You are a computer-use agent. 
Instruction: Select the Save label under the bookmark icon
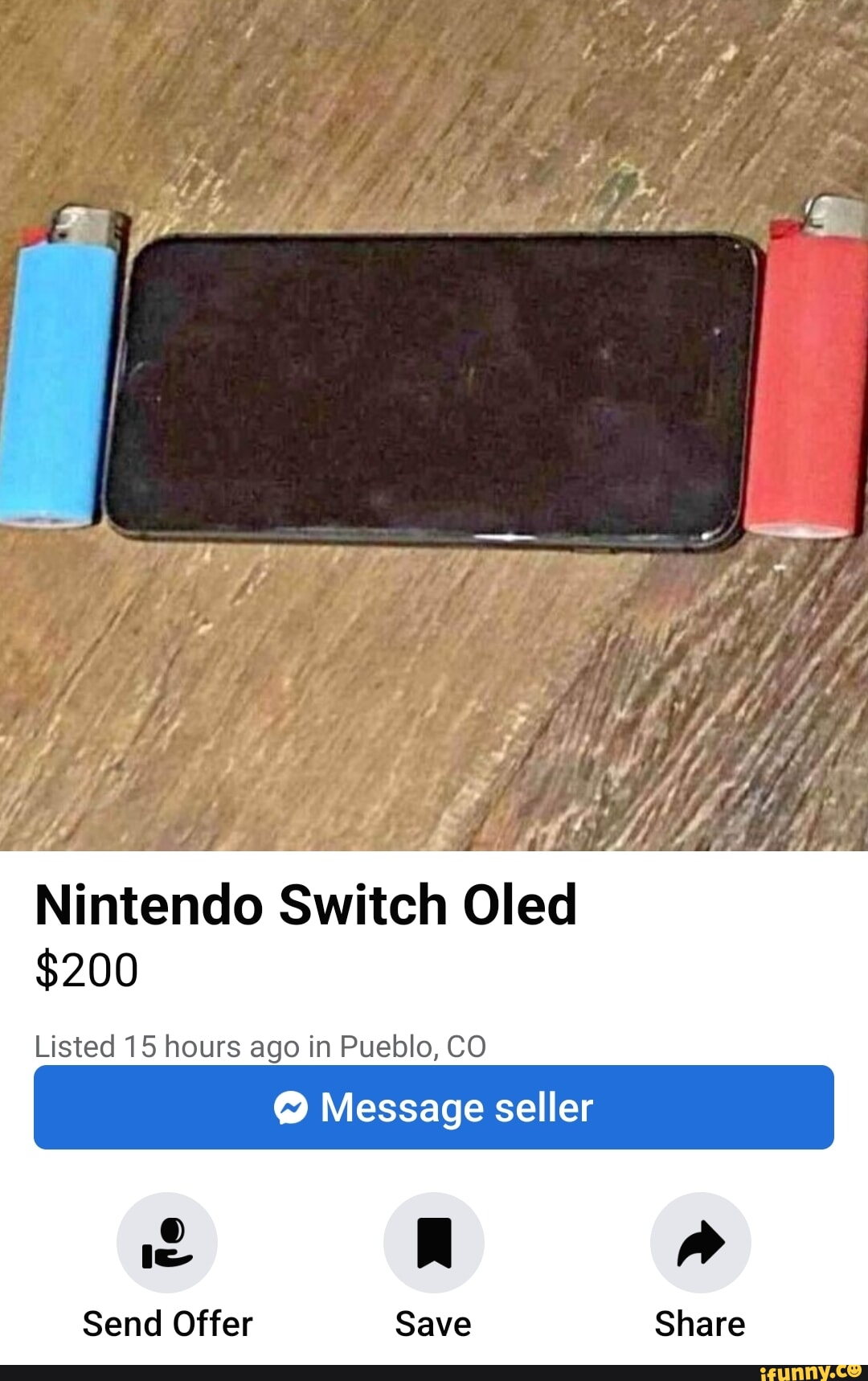coord(434,1322)
